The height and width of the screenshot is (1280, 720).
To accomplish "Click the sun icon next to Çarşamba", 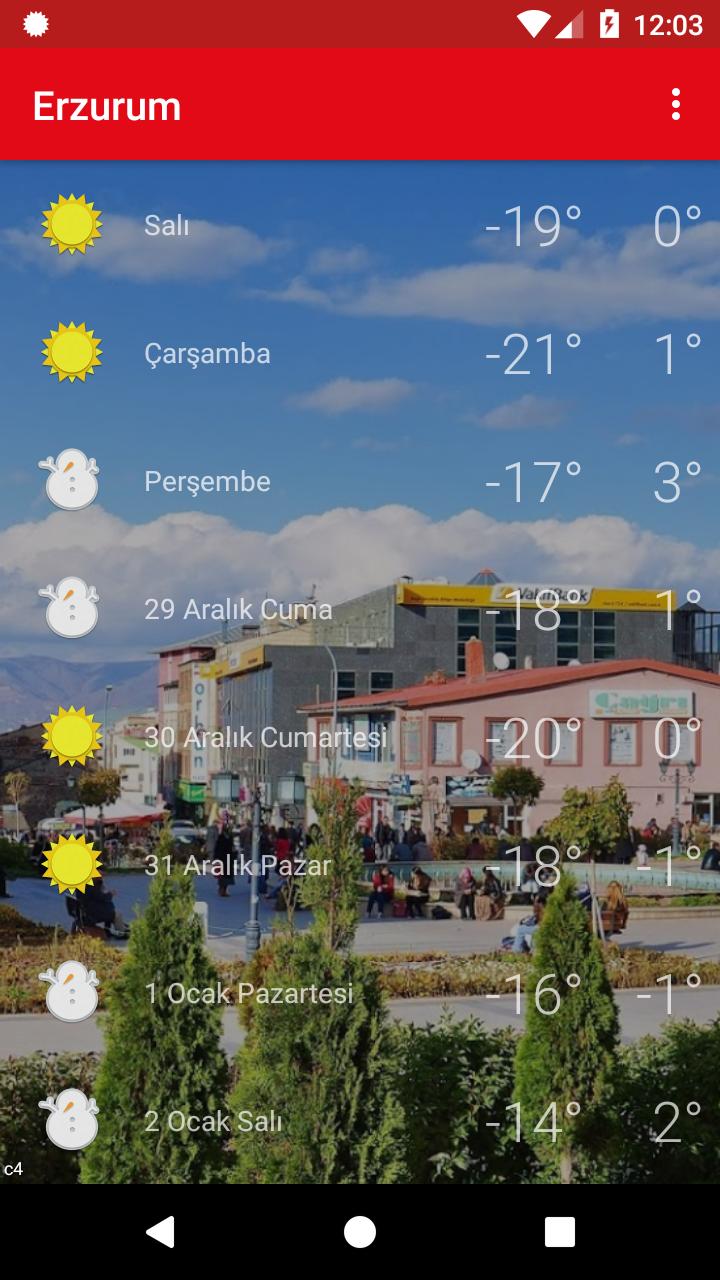I will coord(71,353).
